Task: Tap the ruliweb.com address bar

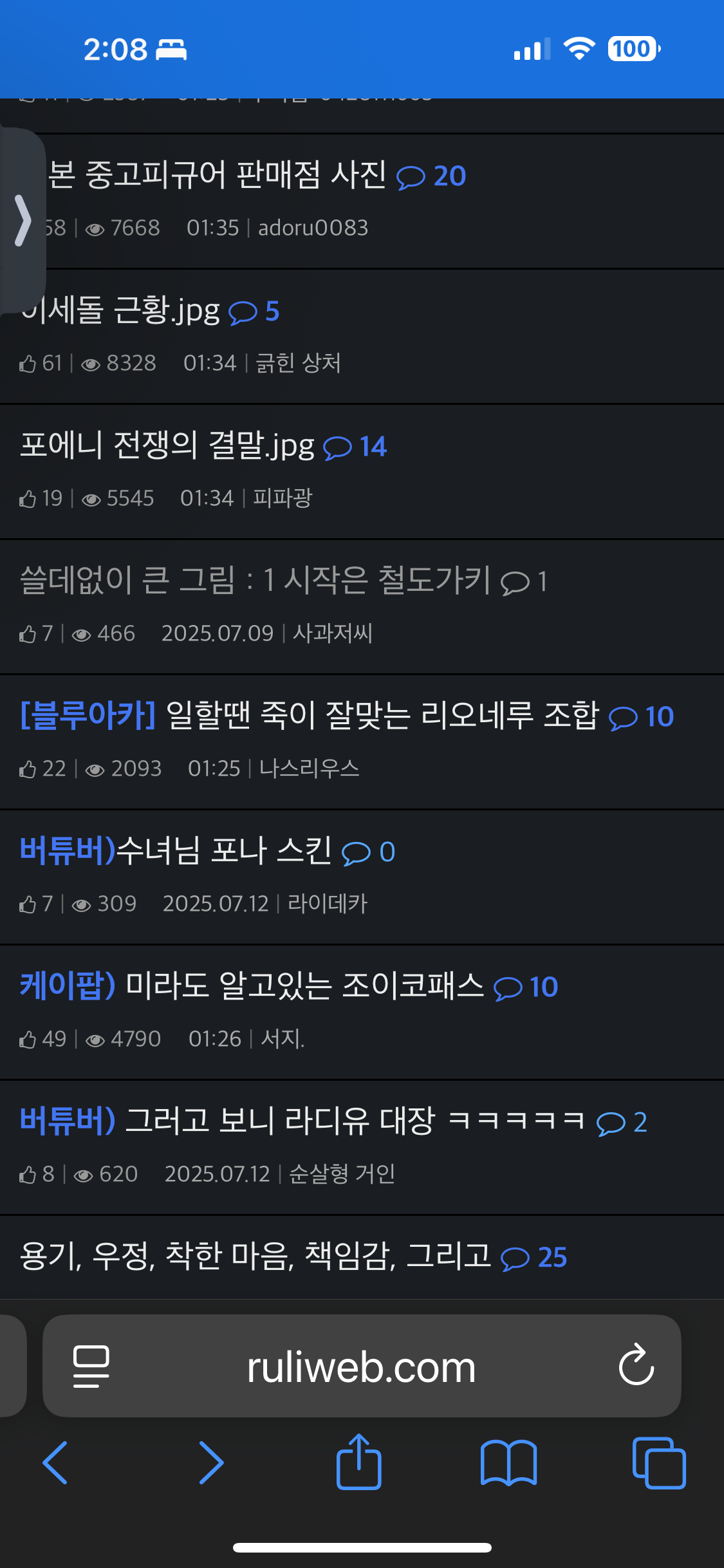Action: click(362, 1367)
